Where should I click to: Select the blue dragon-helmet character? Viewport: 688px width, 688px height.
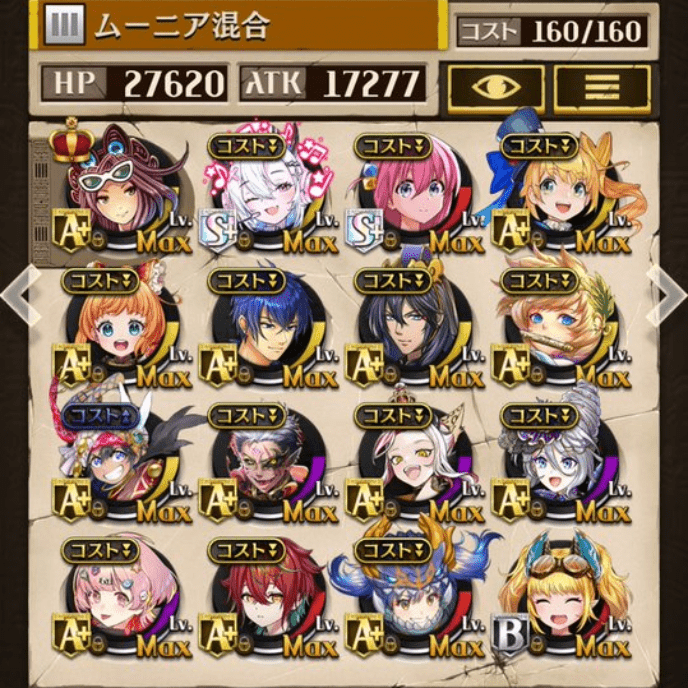coord(410,600)
